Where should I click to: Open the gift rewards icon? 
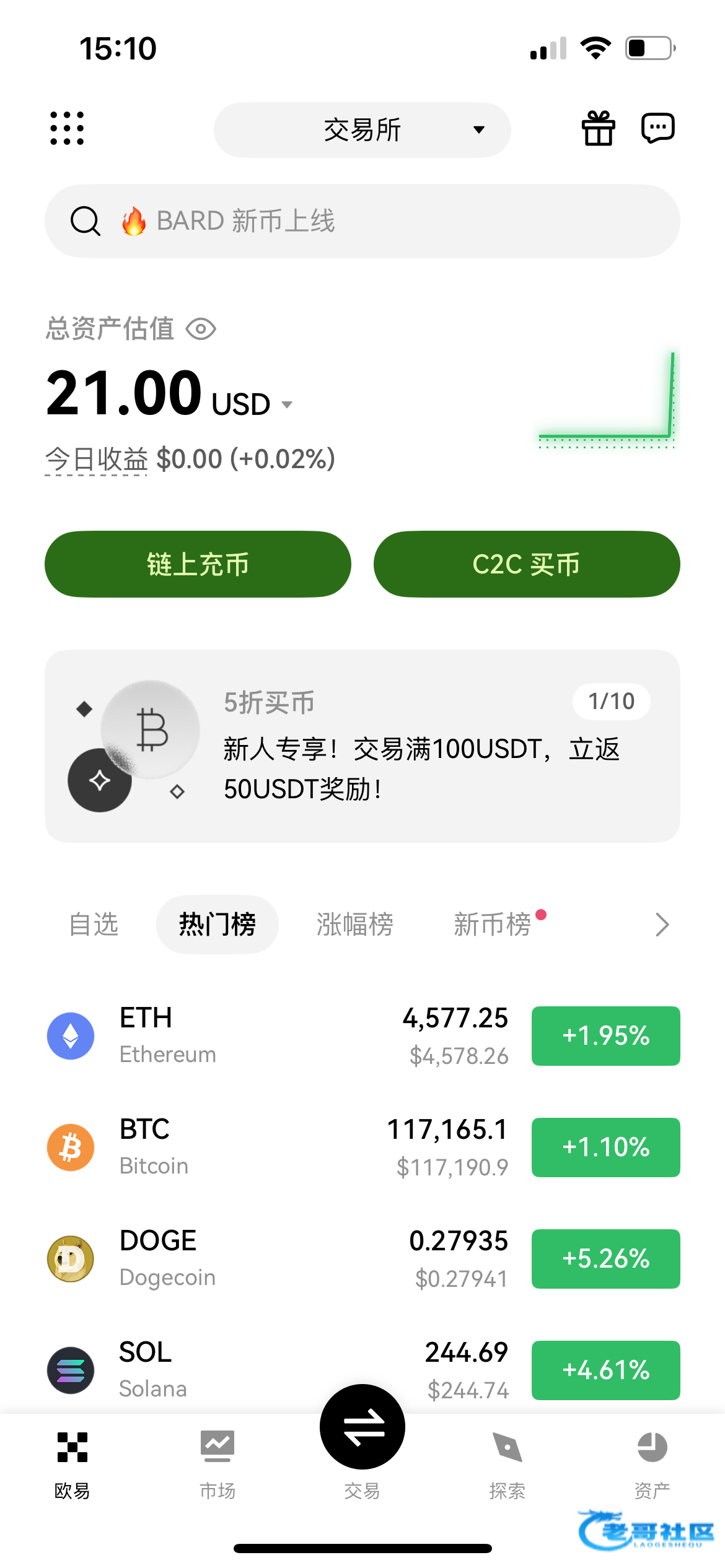point(598,128)
